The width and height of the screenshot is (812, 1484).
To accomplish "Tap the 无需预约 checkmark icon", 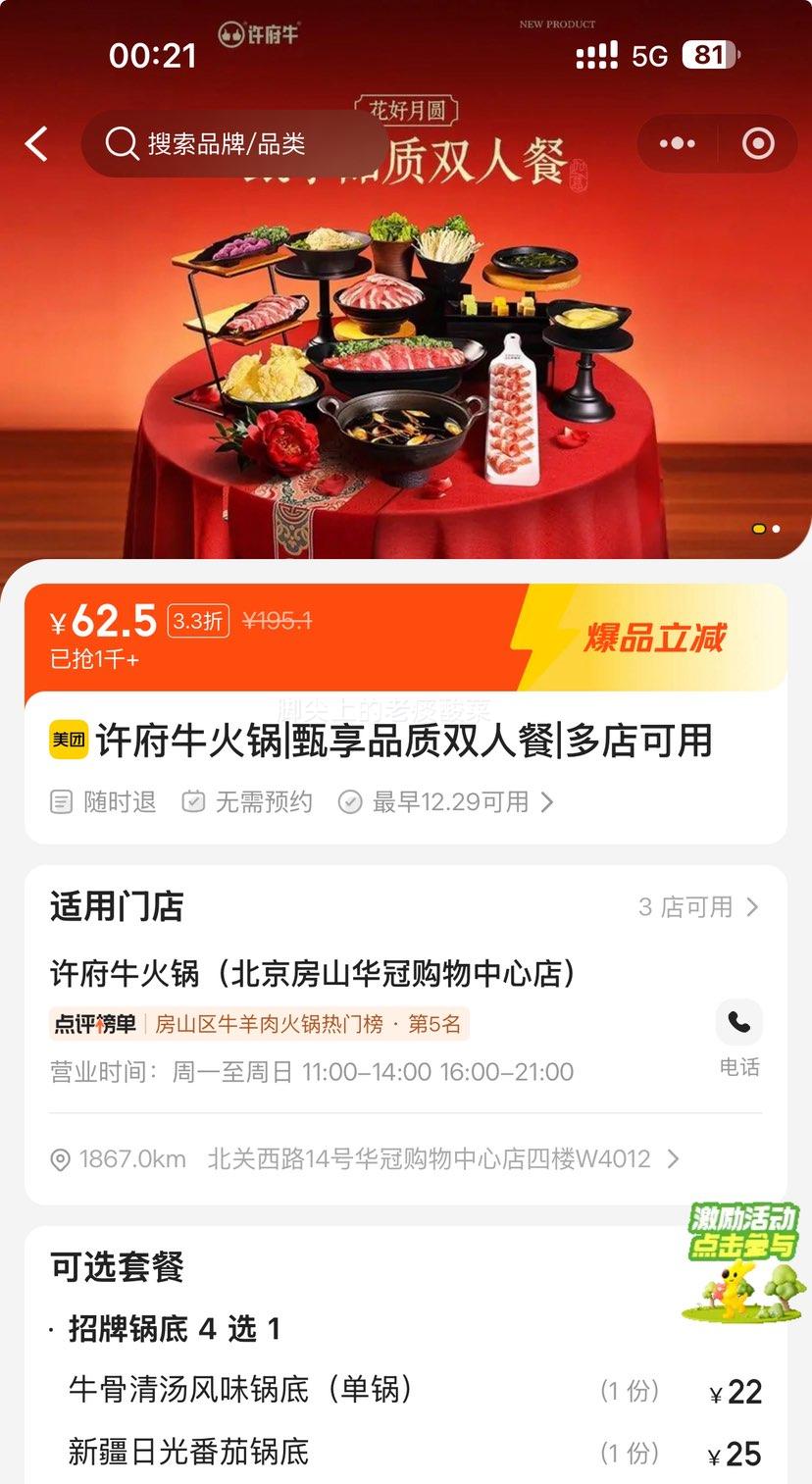I will click(x=193, y=801).
